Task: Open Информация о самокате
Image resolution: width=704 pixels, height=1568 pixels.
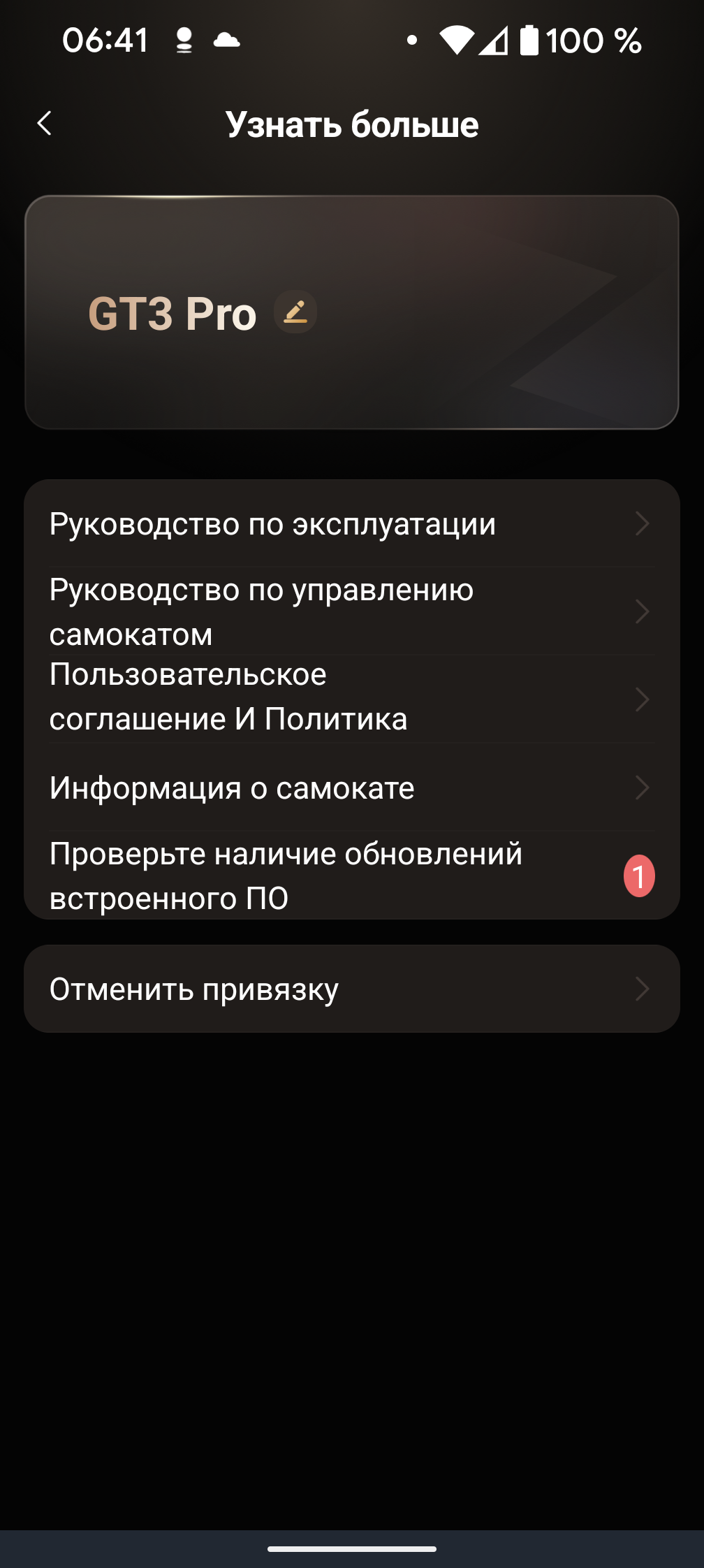Action: [351, 787]
